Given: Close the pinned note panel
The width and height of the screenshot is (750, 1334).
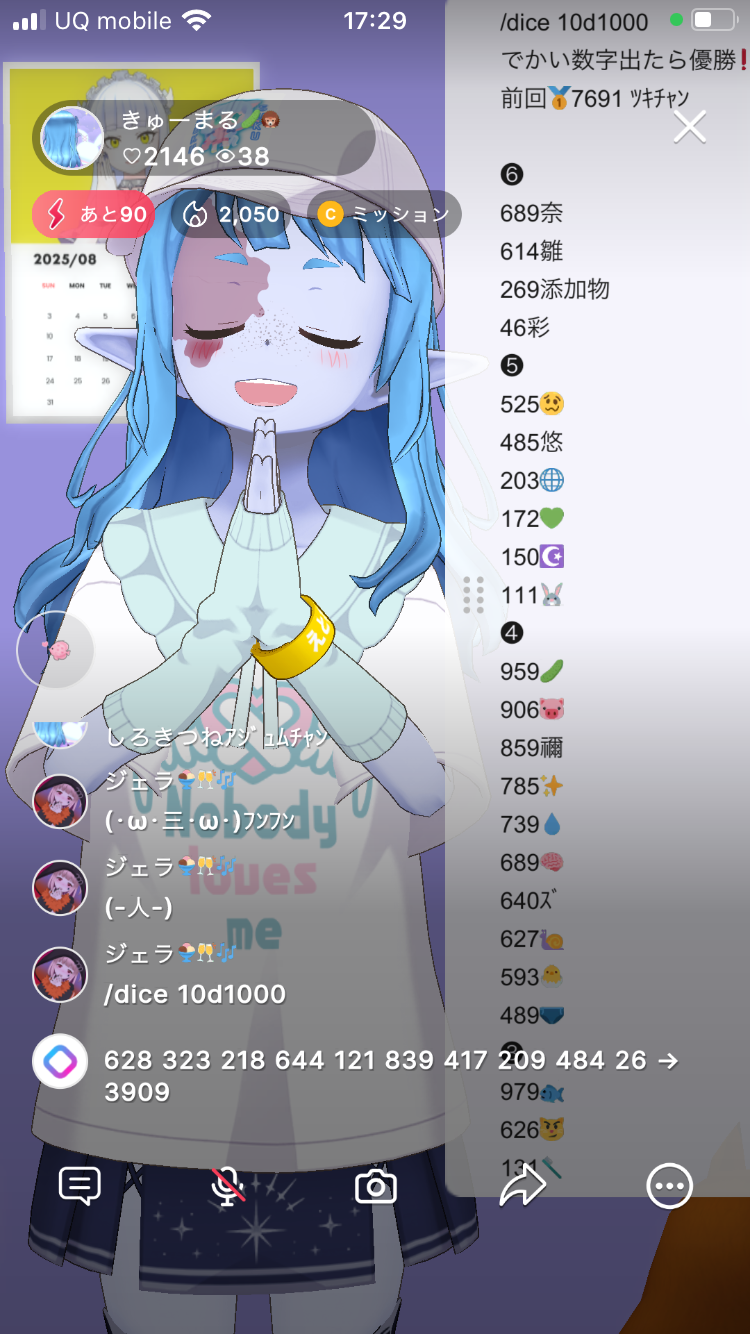Looking at the screenshot, I should pos(690,127).
